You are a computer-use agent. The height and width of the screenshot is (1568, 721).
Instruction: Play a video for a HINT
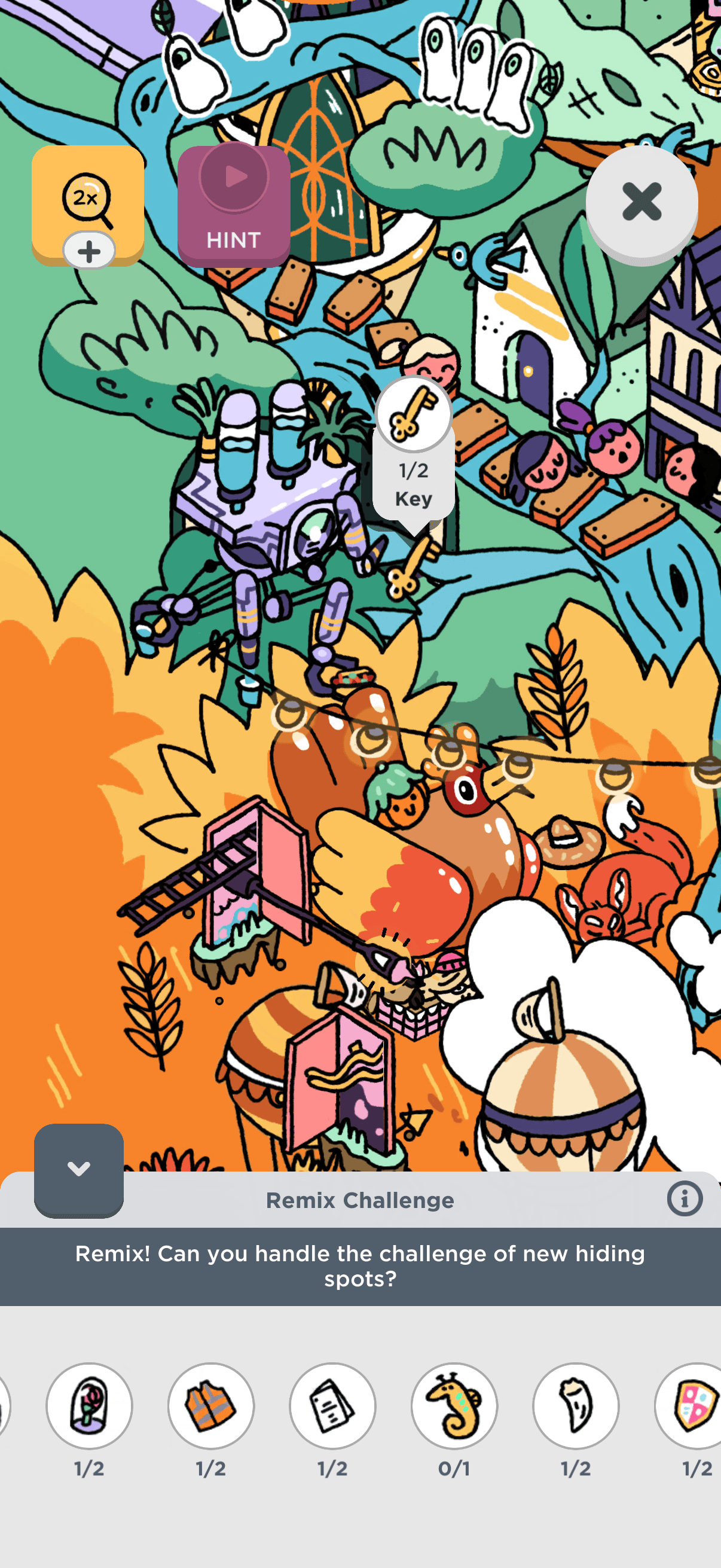point(234,205)
